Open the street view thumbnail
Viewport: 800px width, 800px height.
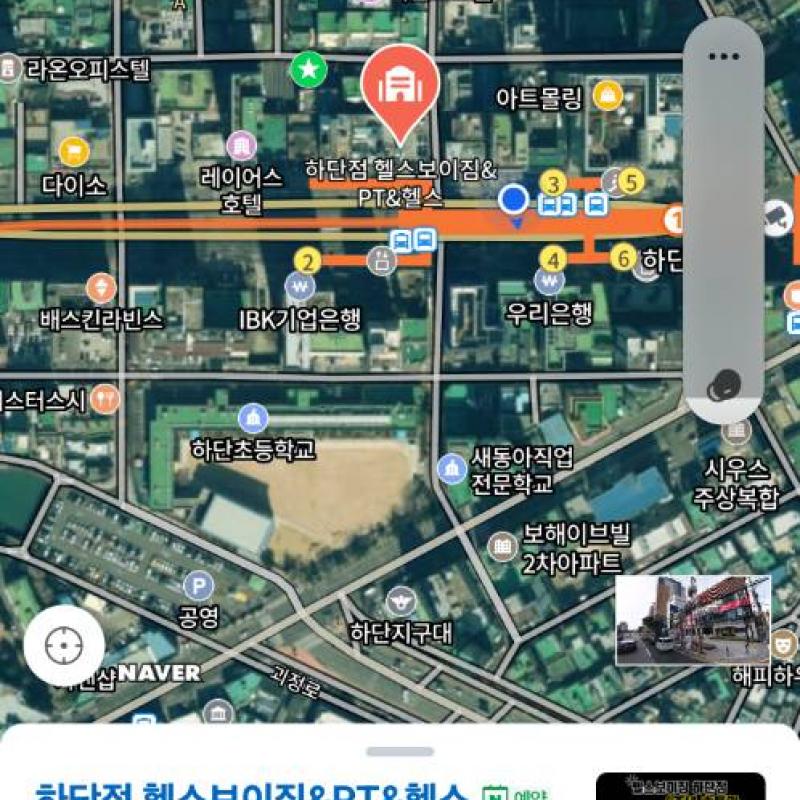(692, 620)
